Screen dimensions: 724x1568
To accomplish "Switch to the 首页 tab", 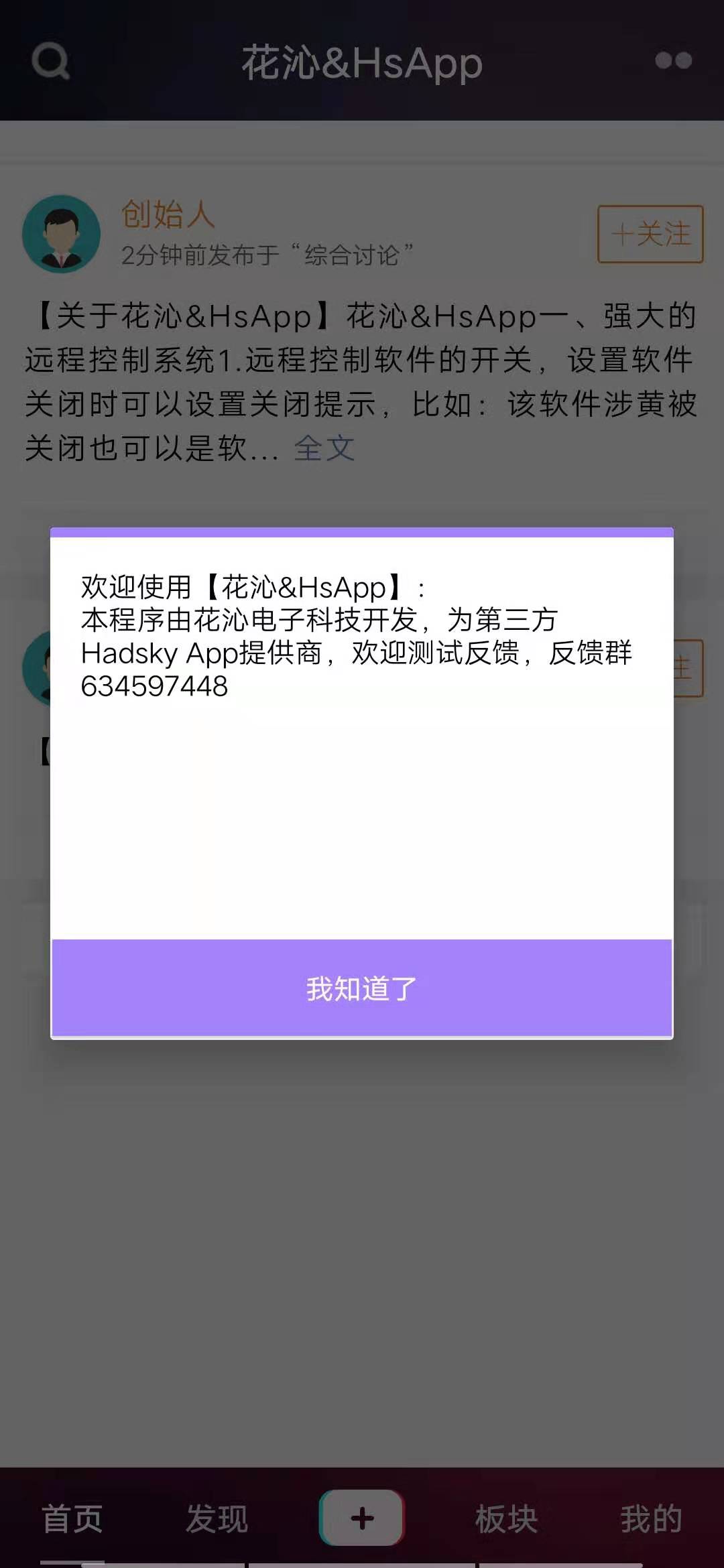I will tap(72, 1518).
